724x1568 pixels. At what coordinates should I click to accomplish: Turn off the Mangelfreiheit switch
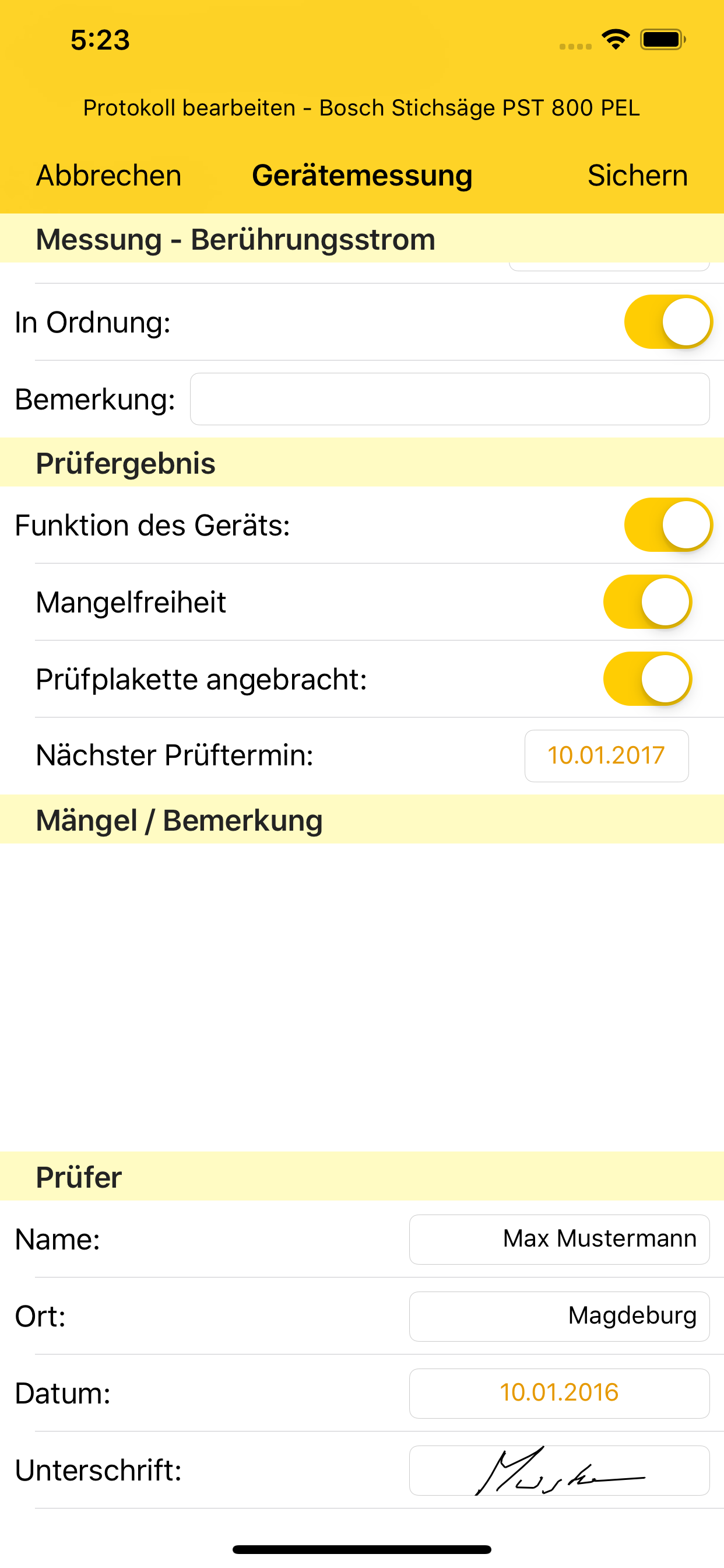[x=646, y=602]
